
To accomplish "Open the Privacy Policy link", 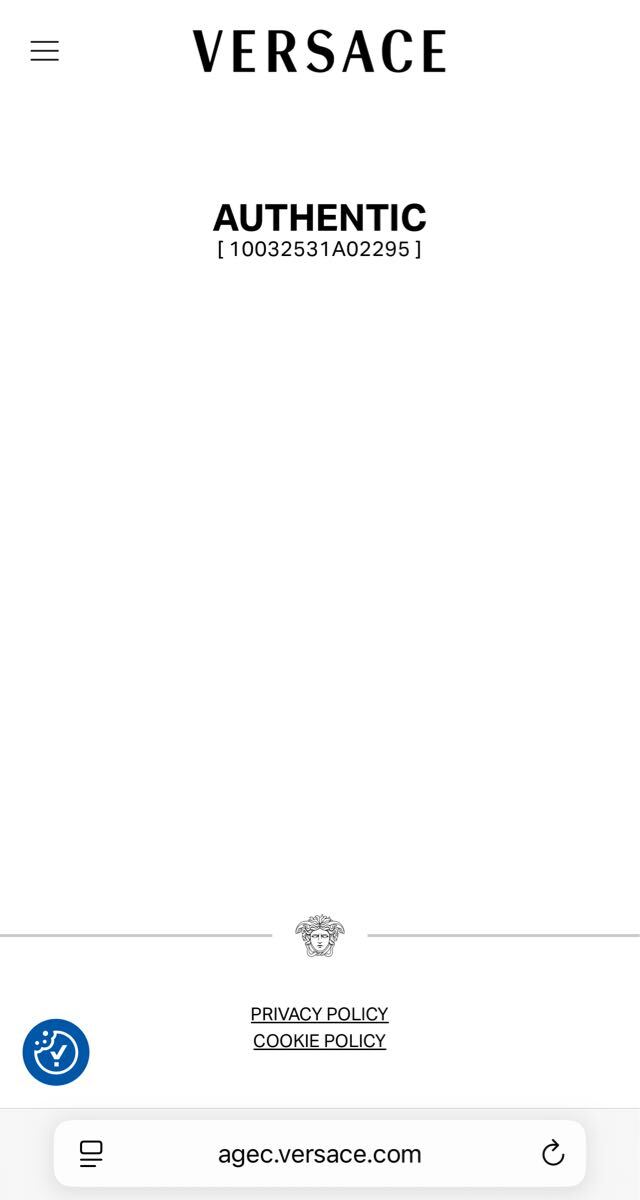I will (x=319, y=1014).
